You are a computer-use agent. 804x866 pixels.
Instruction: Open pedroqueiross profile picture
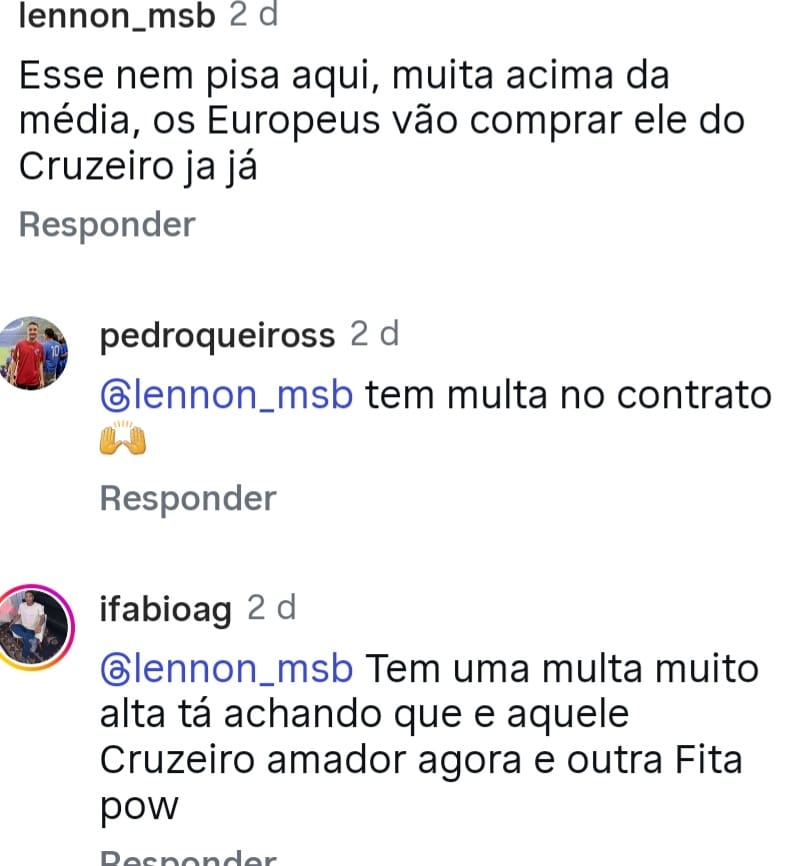[34, 353]
